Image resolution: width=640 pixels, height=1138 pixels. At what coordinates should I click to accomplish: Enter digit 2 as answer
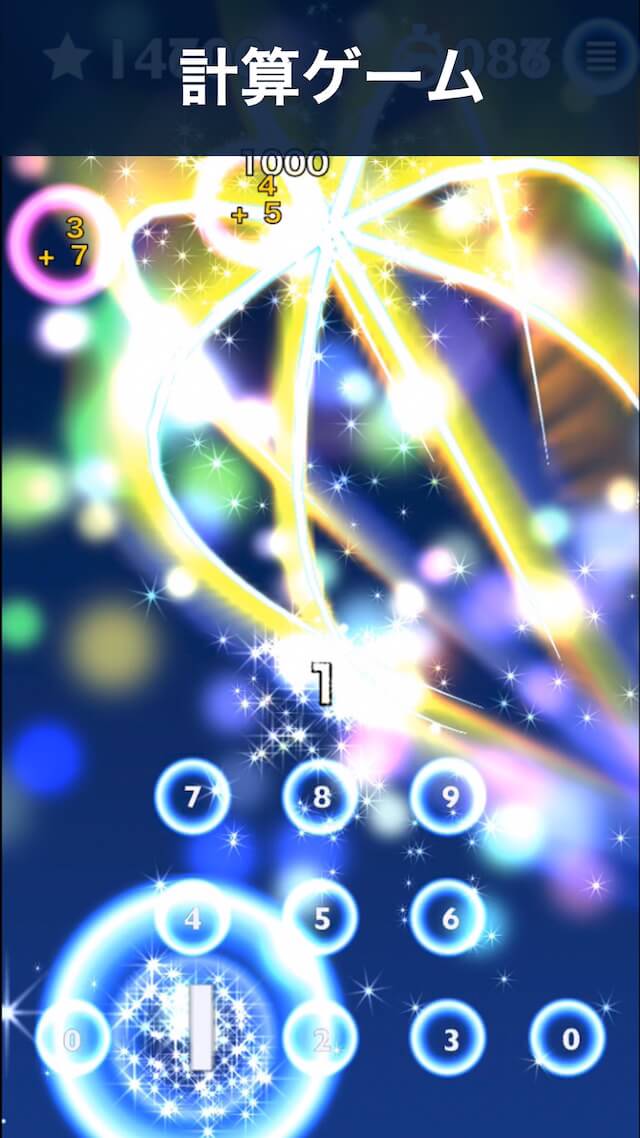pos(320,1040)
